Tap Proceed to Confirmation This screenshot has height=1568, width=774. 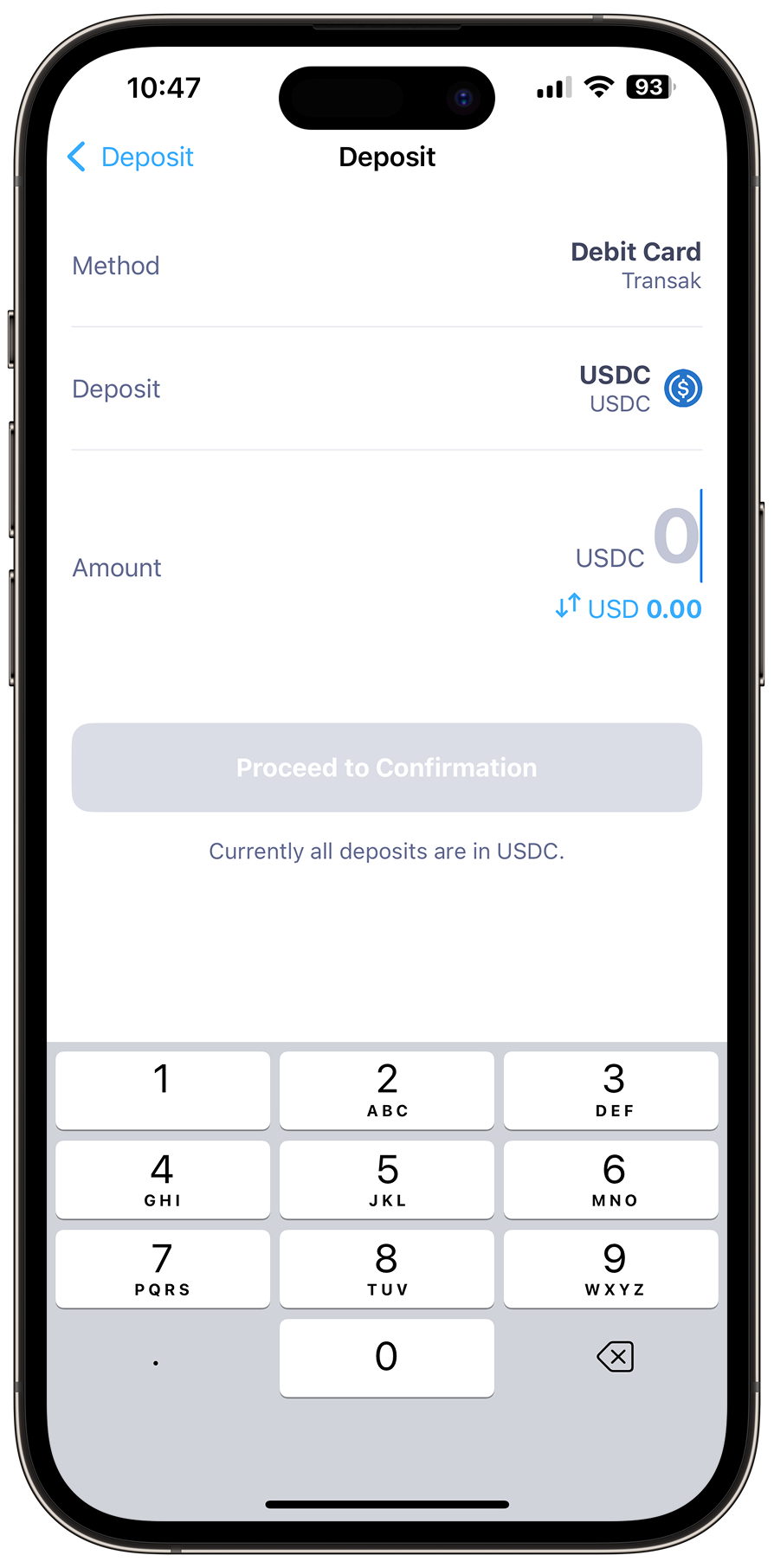[386, 768]
